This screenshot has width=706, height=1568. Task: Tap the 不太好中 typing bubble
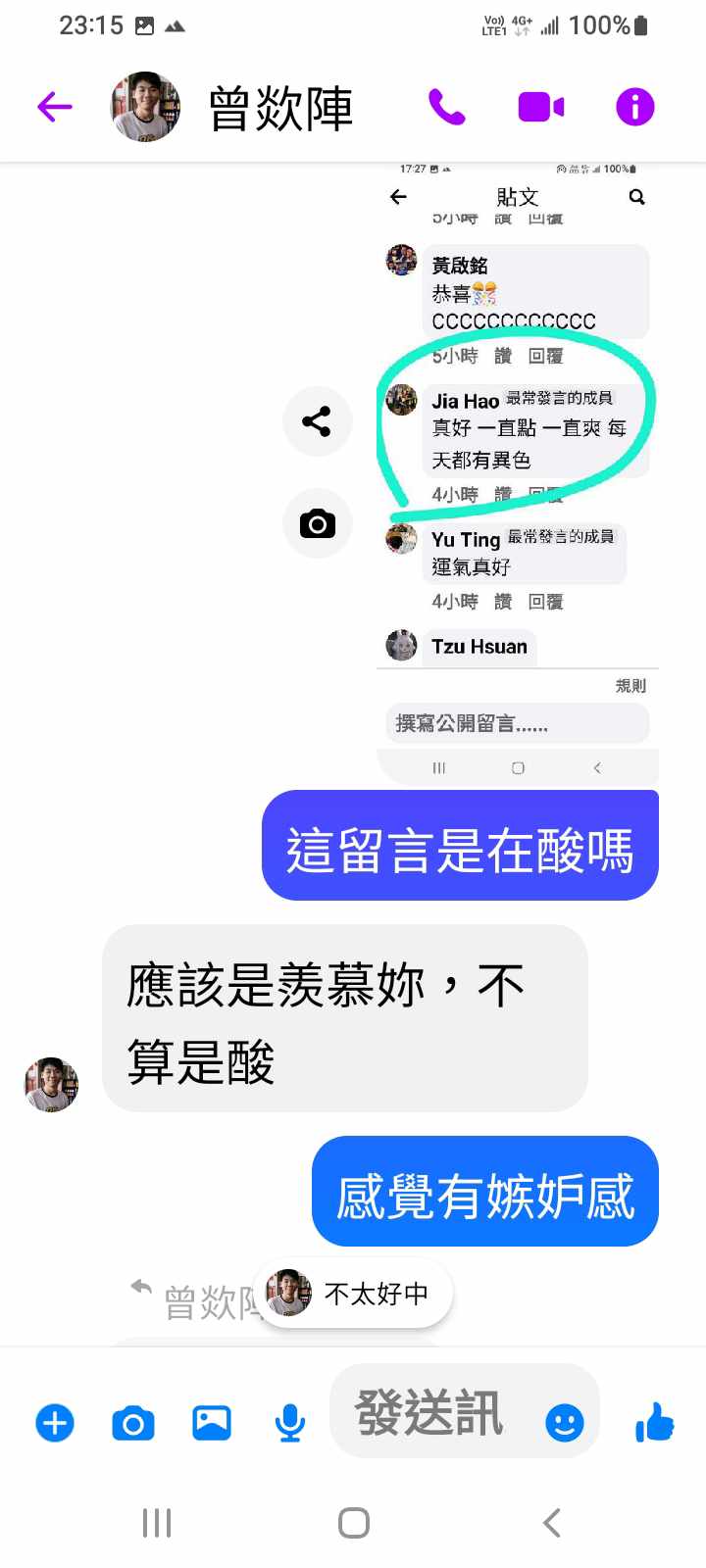(x=354, y=1294)
